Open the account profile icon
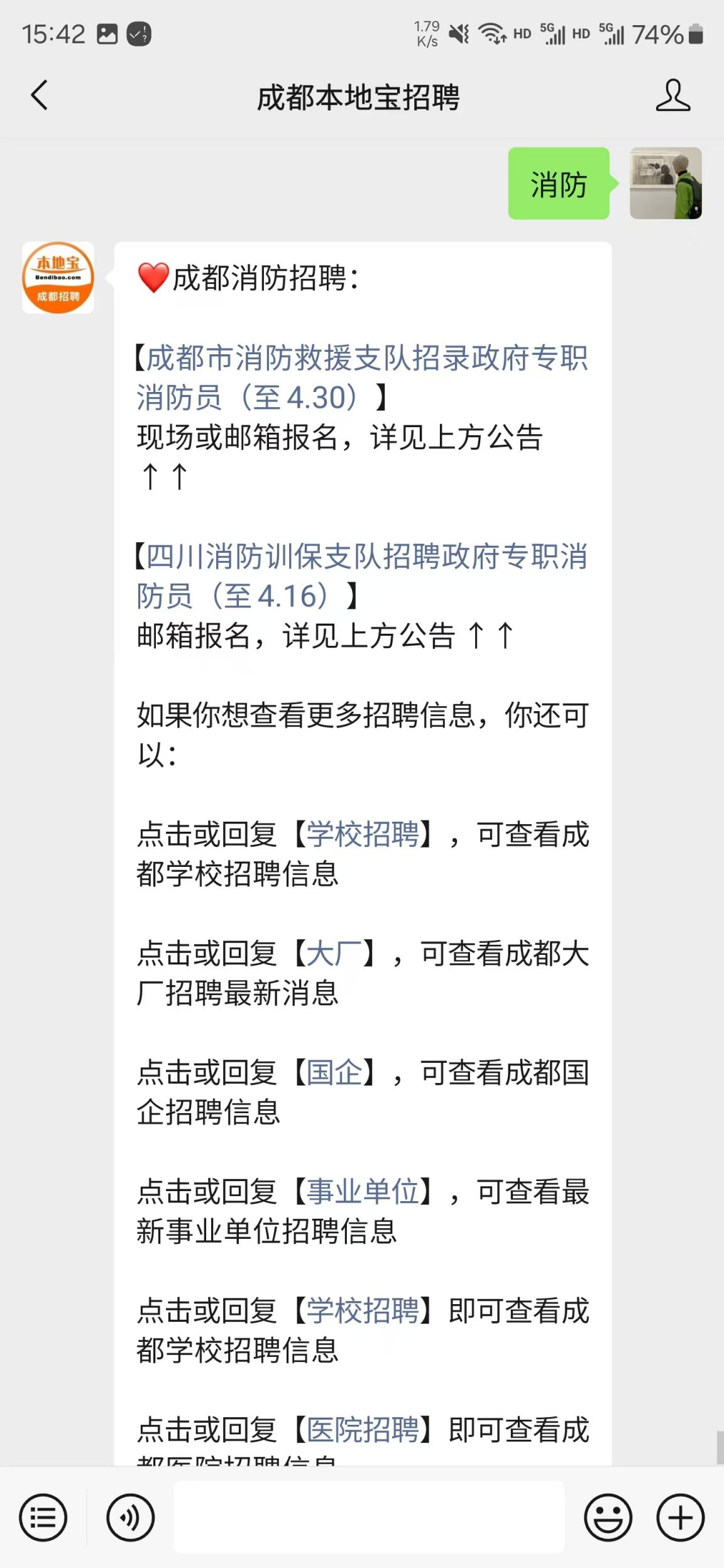Screen dimensions: 724x1568 672,95
